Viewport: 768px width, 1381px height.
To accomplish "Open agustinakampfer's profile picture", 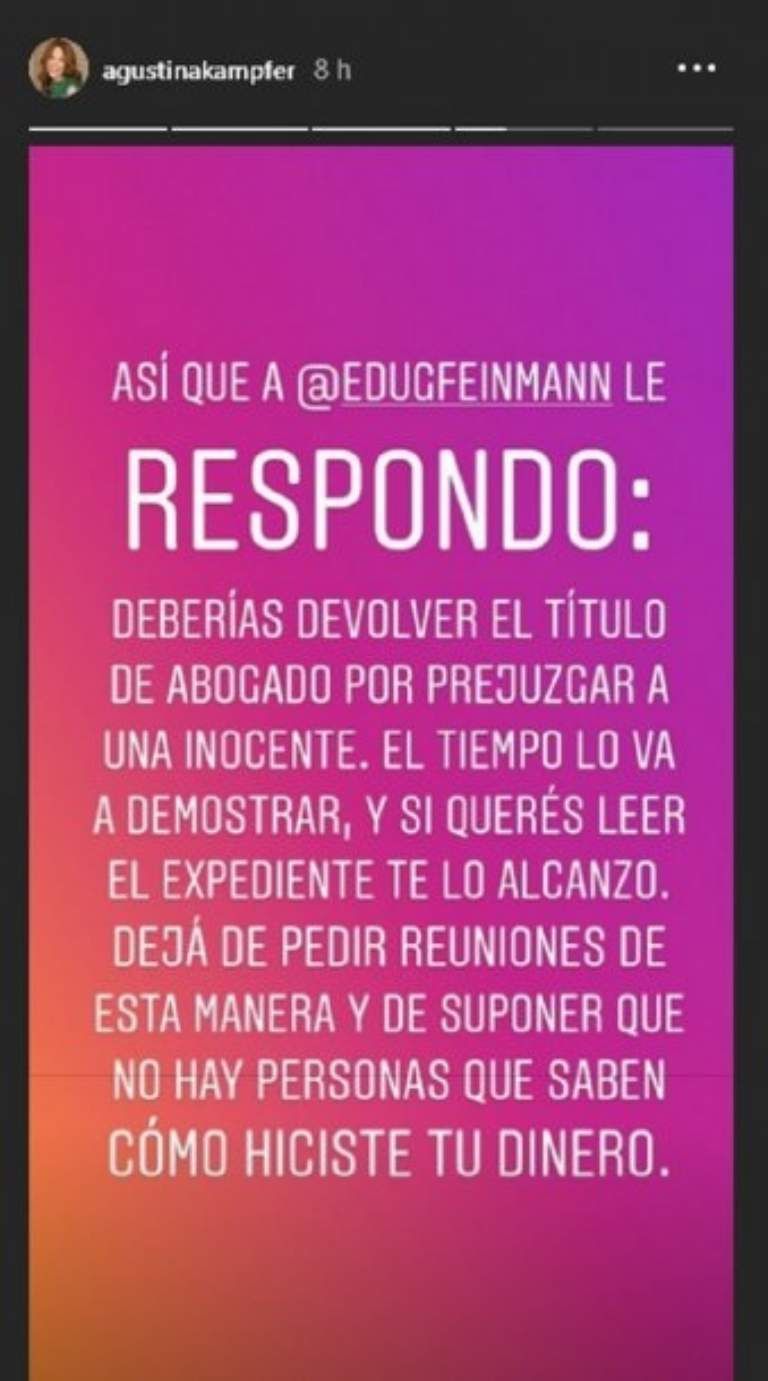I will click(58, 69).
